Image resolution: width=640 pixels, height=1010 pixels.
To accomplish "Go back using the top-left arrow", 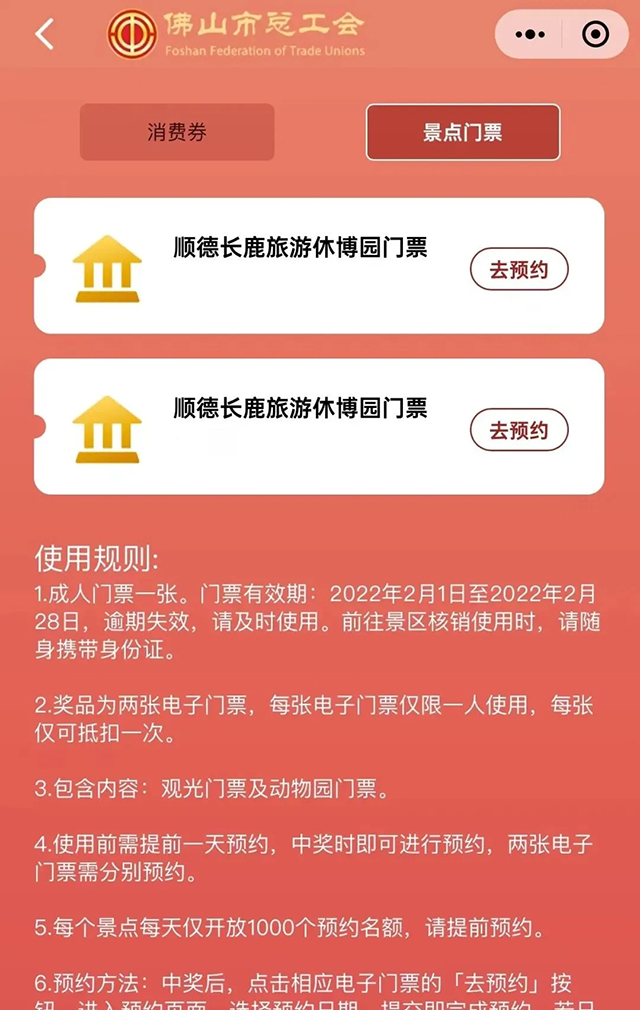I will [44, 35].
